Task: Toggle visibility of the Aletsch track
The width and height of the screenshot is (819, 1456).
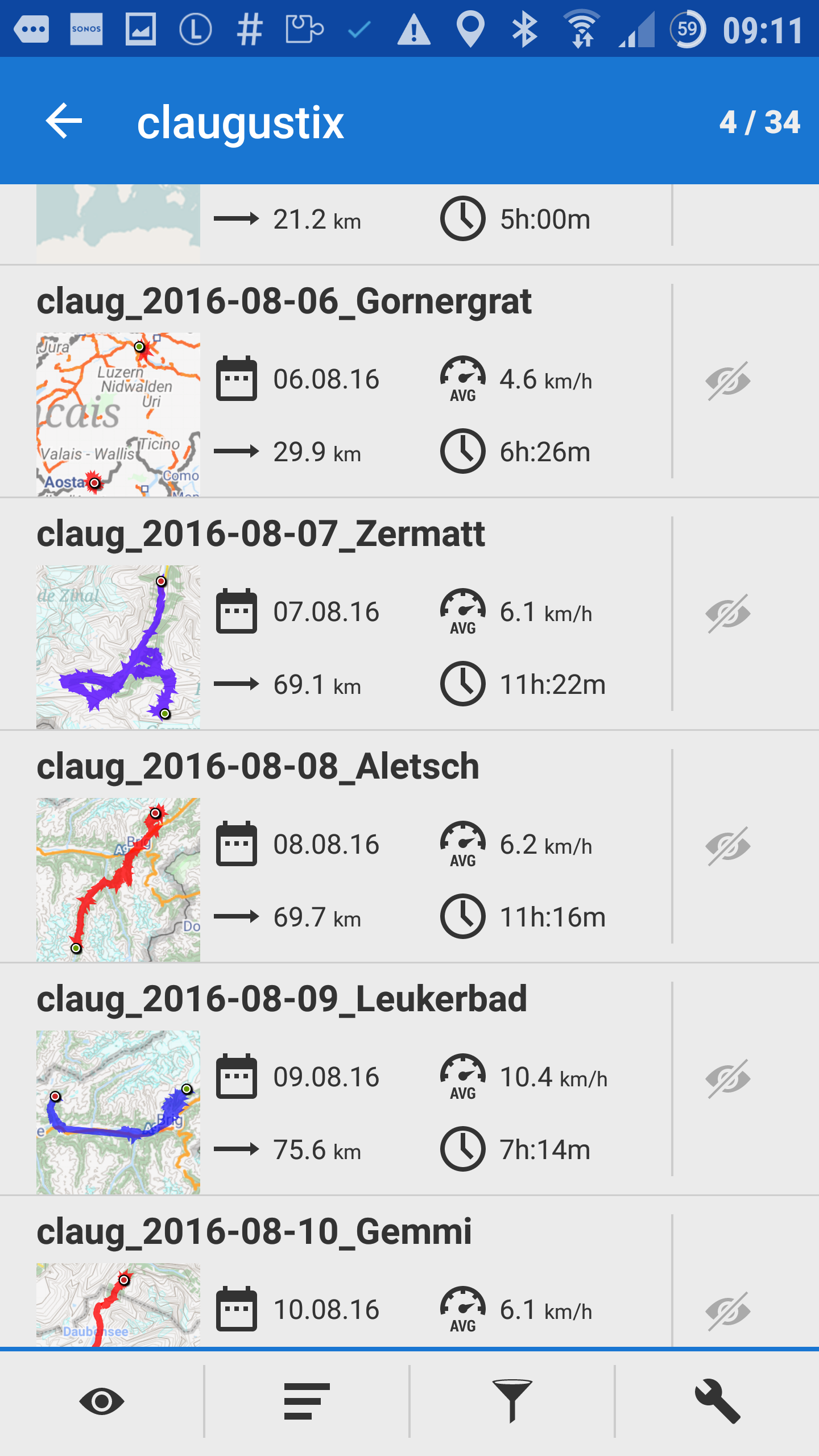Action: (728, 846)
